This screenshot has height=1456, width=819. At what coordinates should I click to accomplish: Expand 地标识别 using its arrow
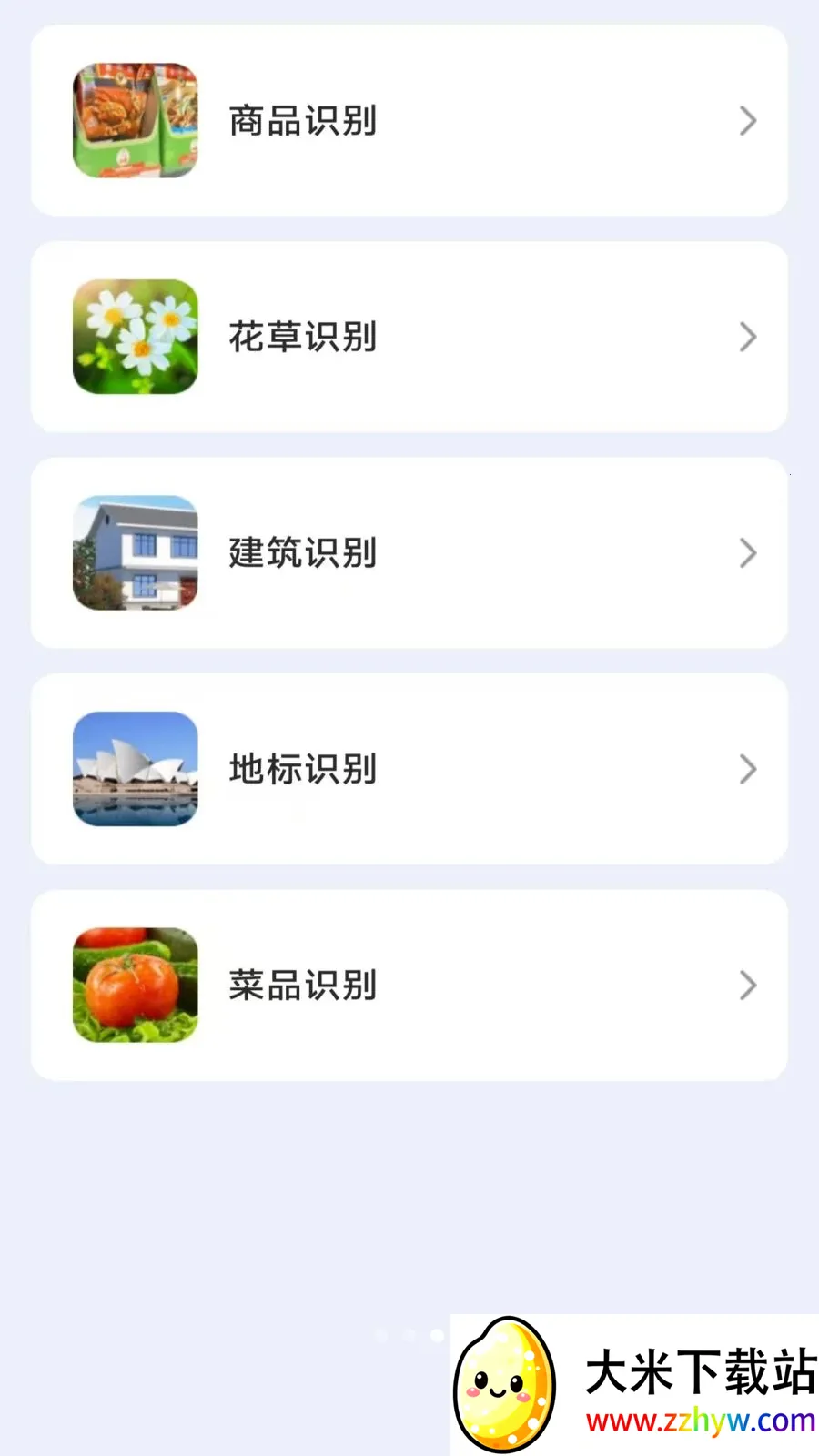748,769
